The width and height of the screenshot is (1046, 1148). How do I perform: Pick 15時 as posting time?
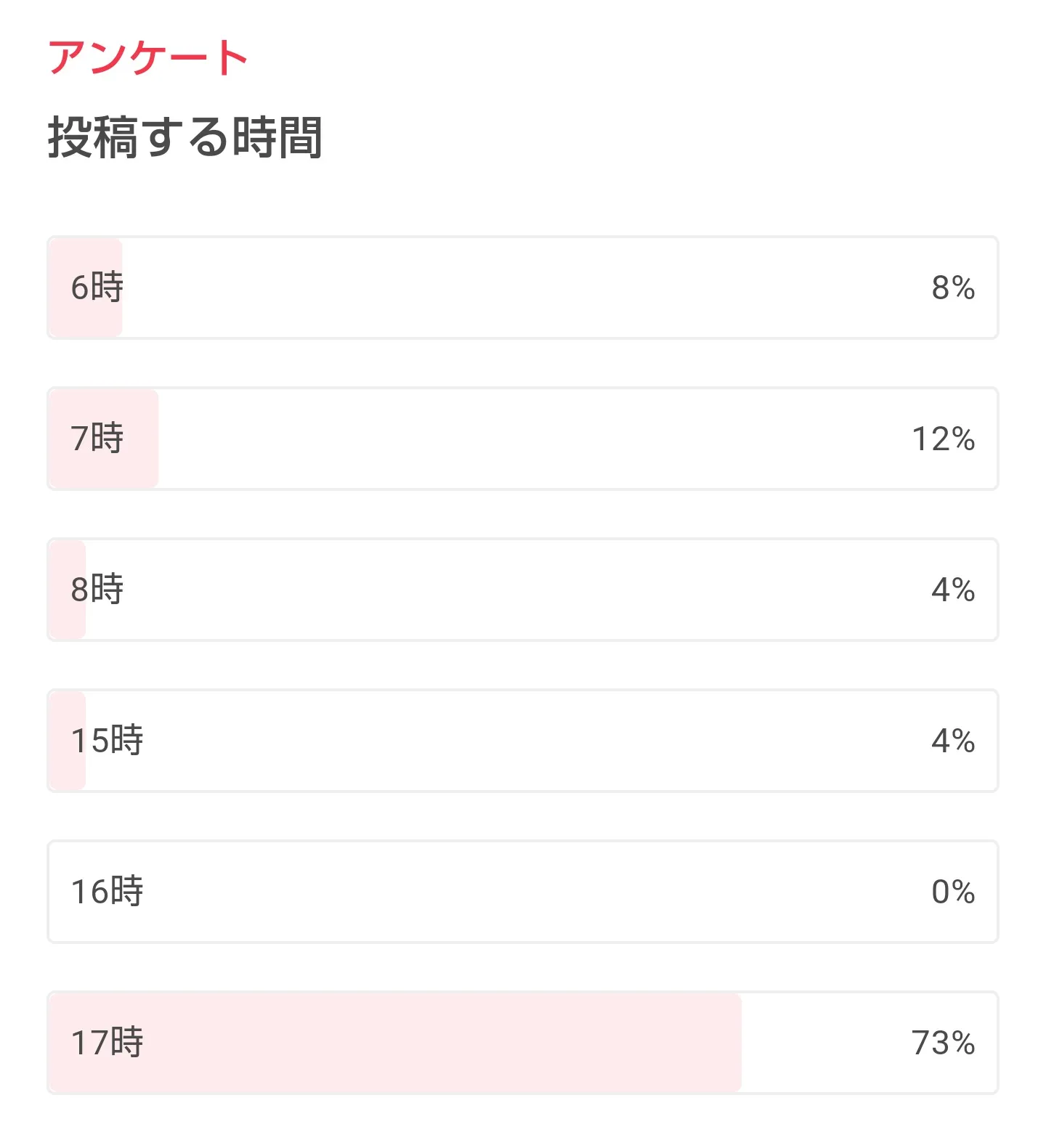tap(523, 741)
